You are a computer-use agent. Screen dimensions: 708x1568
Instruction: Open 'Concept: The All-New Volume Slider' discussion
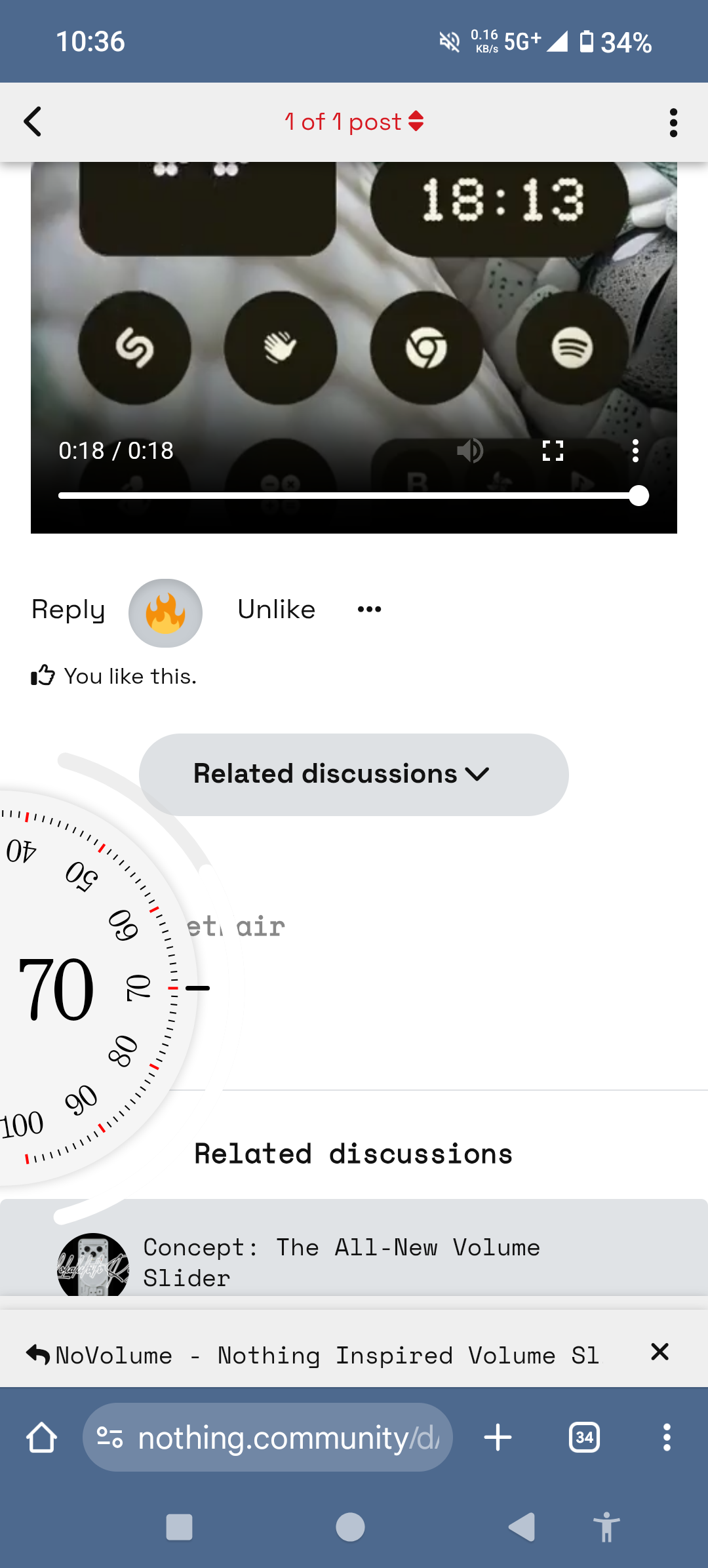tap(341, 1262)
